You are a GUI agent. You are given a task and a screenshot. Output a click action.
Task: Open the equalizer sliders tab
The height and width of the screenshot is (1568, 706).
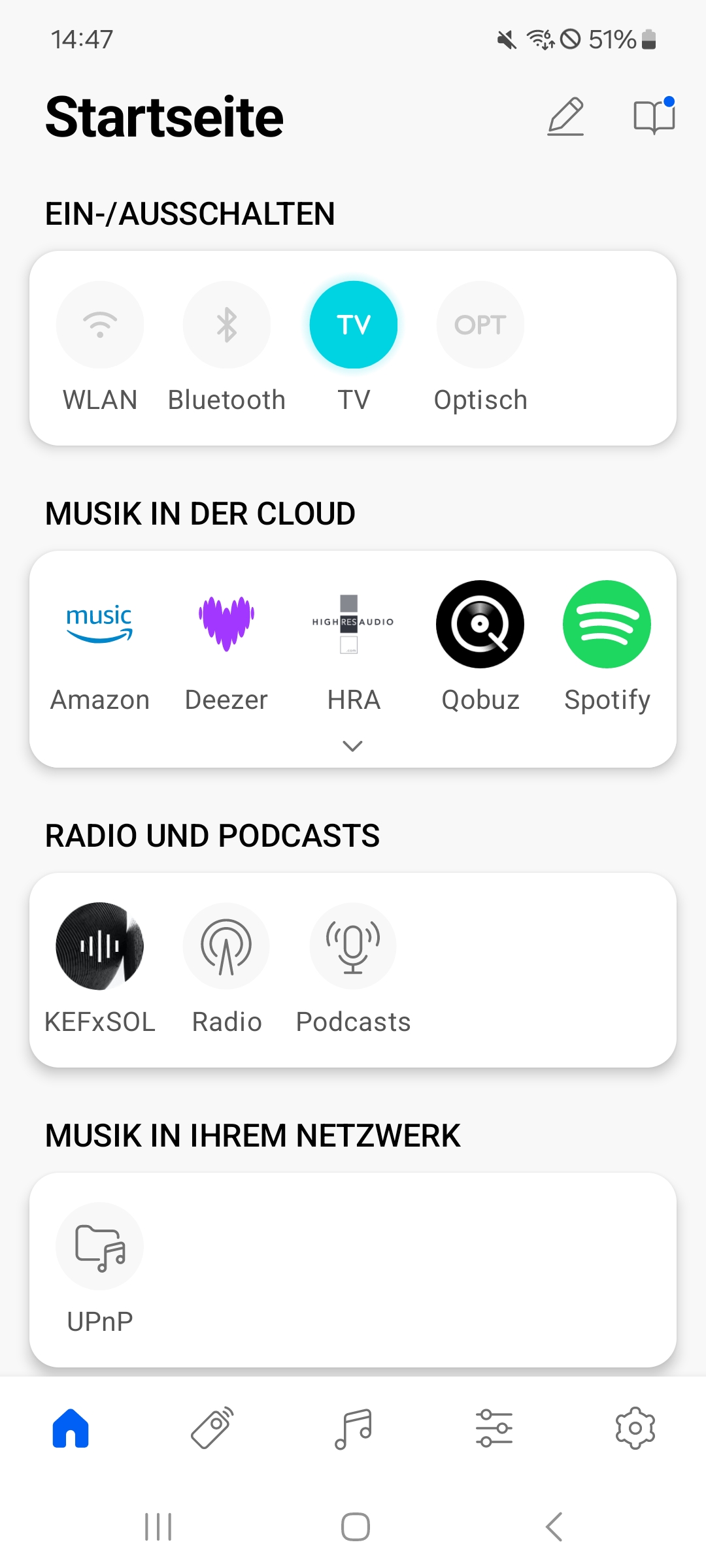click(x=494, y=1428)
